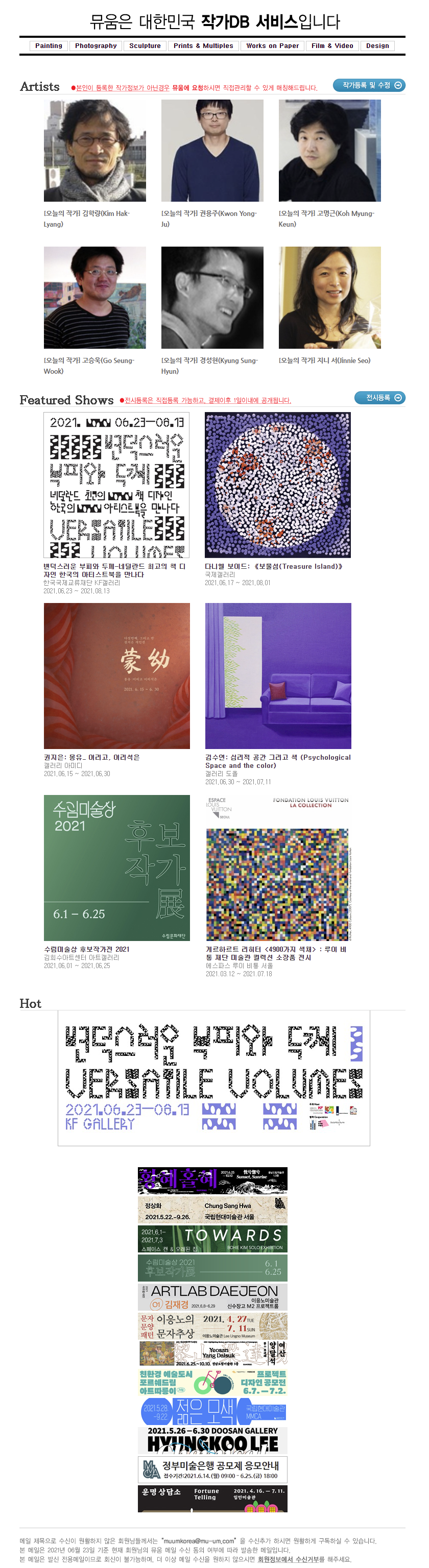Screen dimensions: 429x1568
Task: Open artist Koh Myung-Keun's profile
Action: point(329,151)
